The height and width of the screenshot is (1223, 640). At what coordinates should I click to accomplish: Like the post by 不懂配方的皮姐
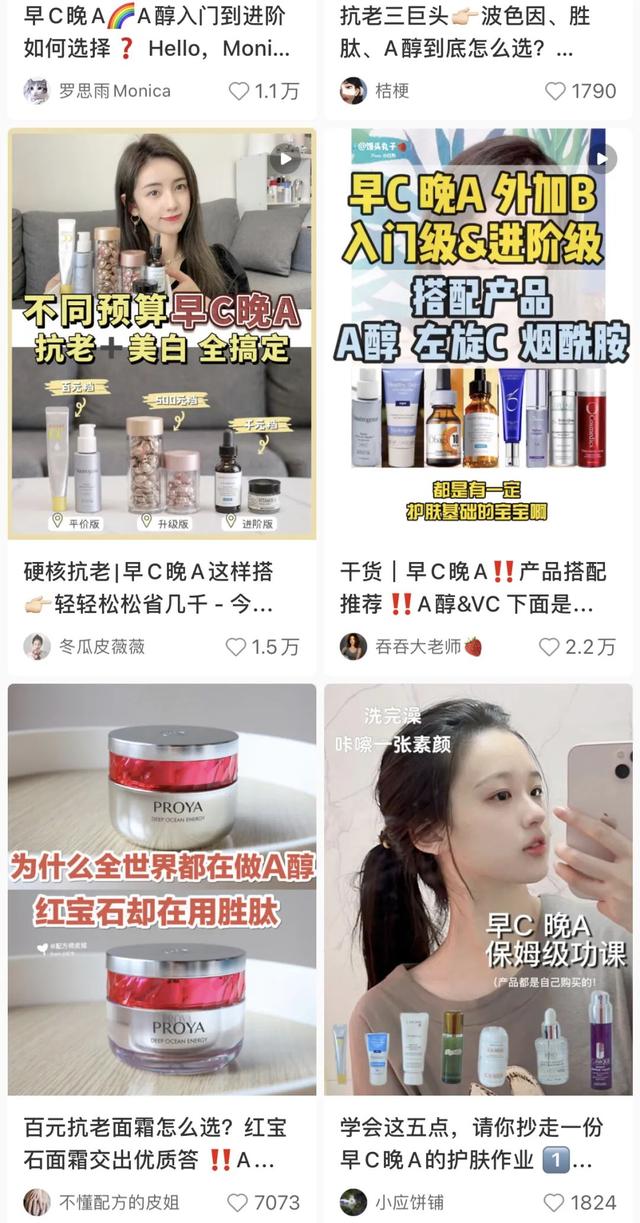238,1202
